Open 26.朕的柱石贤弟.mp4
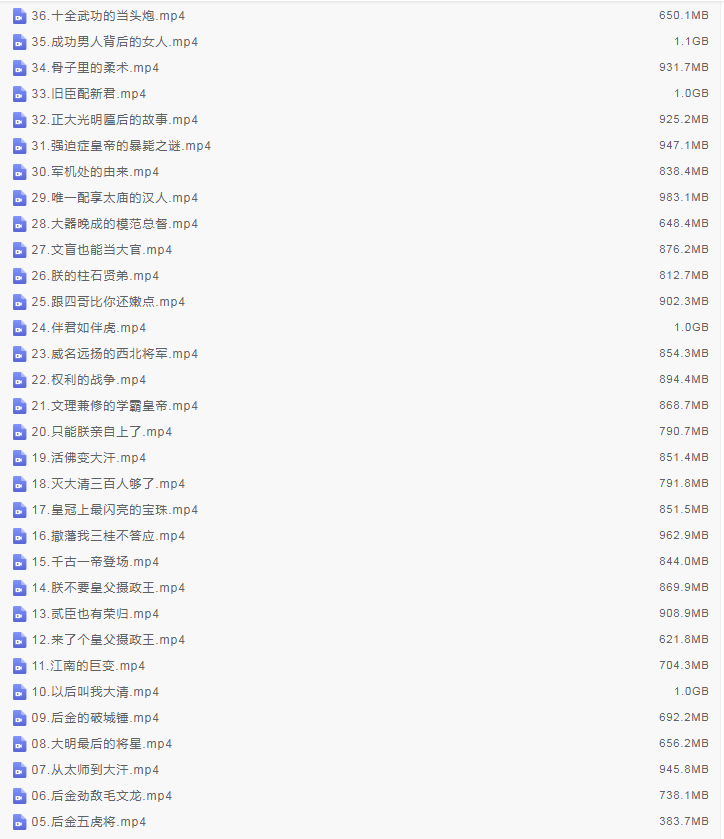This screenshot has width=724, height=839. pos(95,276)
